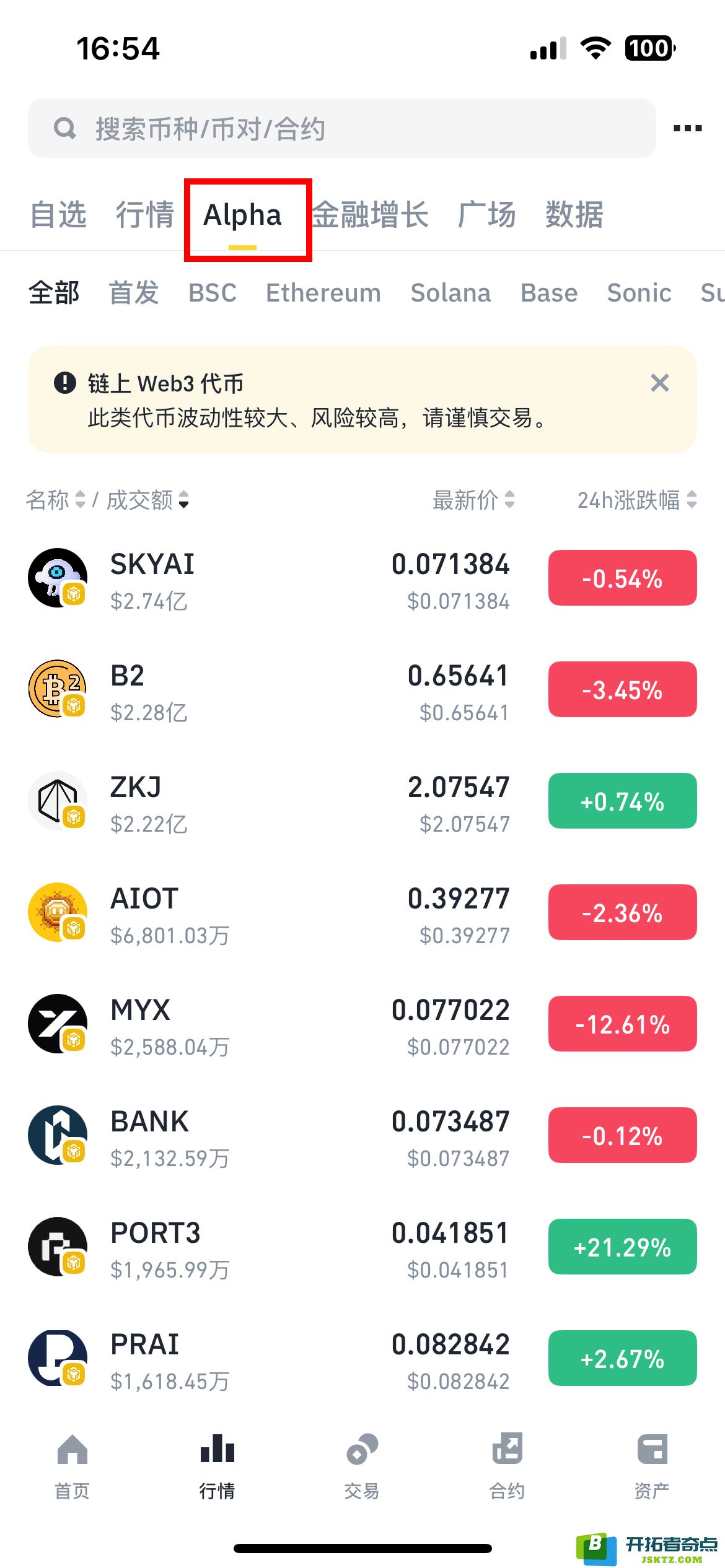Open the SKYAI token row
Screen dimensions: 725x1568
(x=362, y=578)
